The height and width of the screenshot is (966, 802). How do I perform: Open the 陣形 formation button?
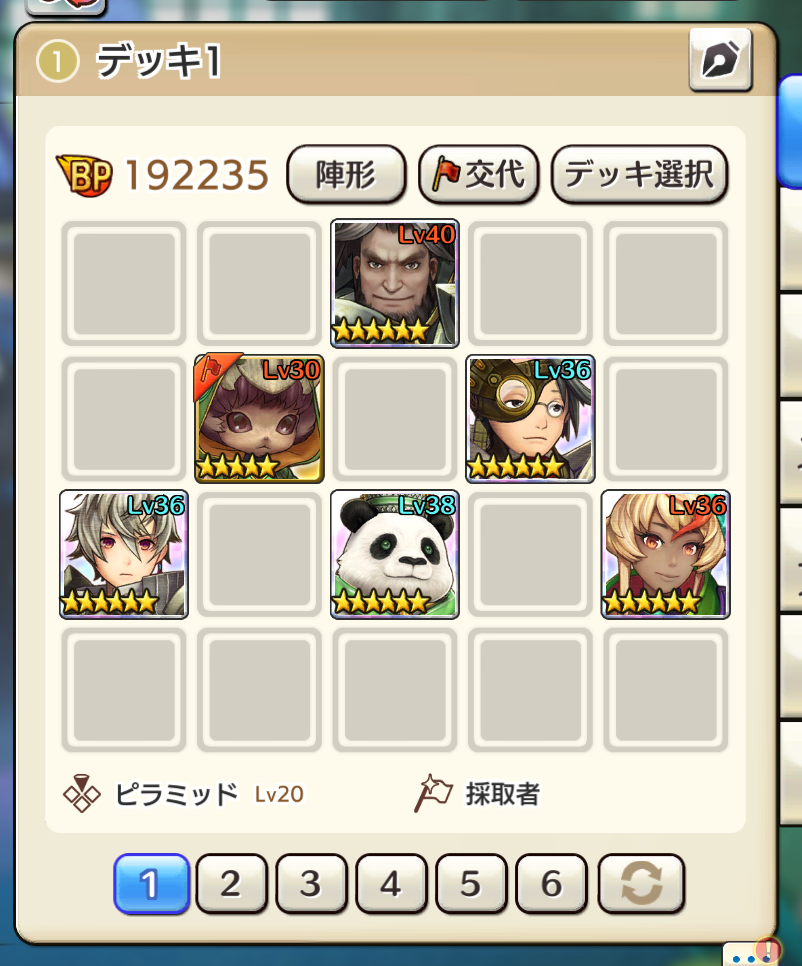pos(346,175)
